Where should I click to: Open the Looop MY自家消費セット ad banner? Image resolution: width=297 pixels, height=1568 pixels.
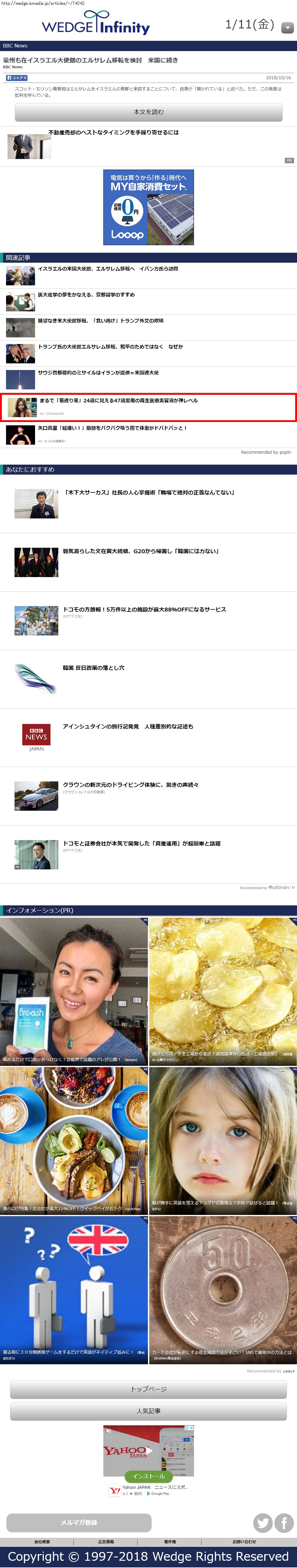[x=149, y=207]
